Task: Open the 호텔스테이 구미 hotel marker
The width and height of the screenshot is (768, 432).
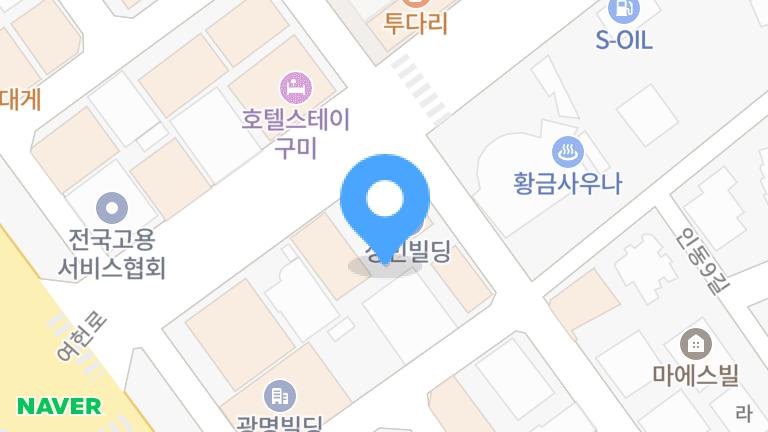Action: (295, 88)
